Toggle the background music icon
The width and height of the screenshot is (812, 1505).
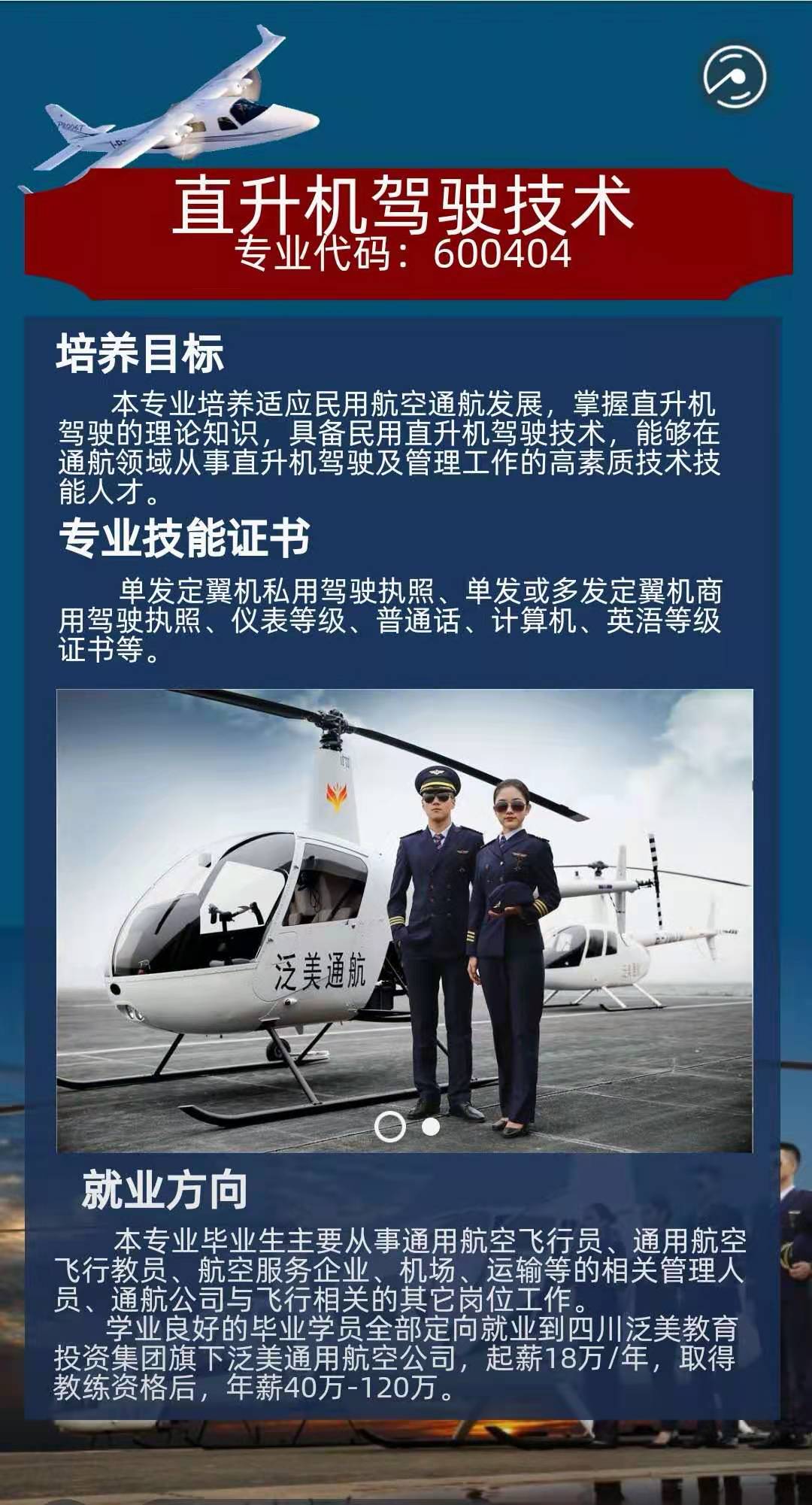tap(735, 77)
